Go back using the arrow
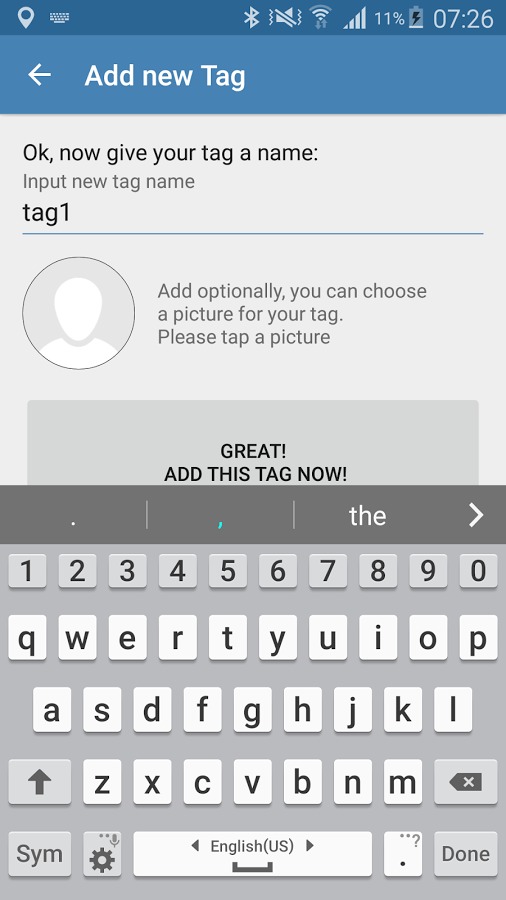506x900 pixels. (40, 75)
